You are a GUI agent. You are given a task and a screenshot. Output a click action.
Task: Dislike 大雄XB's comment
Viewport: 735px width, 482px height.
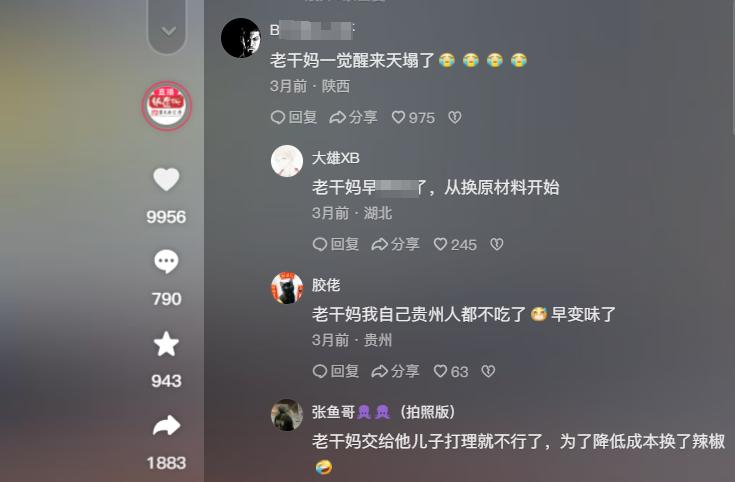click(x=497, y=244)
